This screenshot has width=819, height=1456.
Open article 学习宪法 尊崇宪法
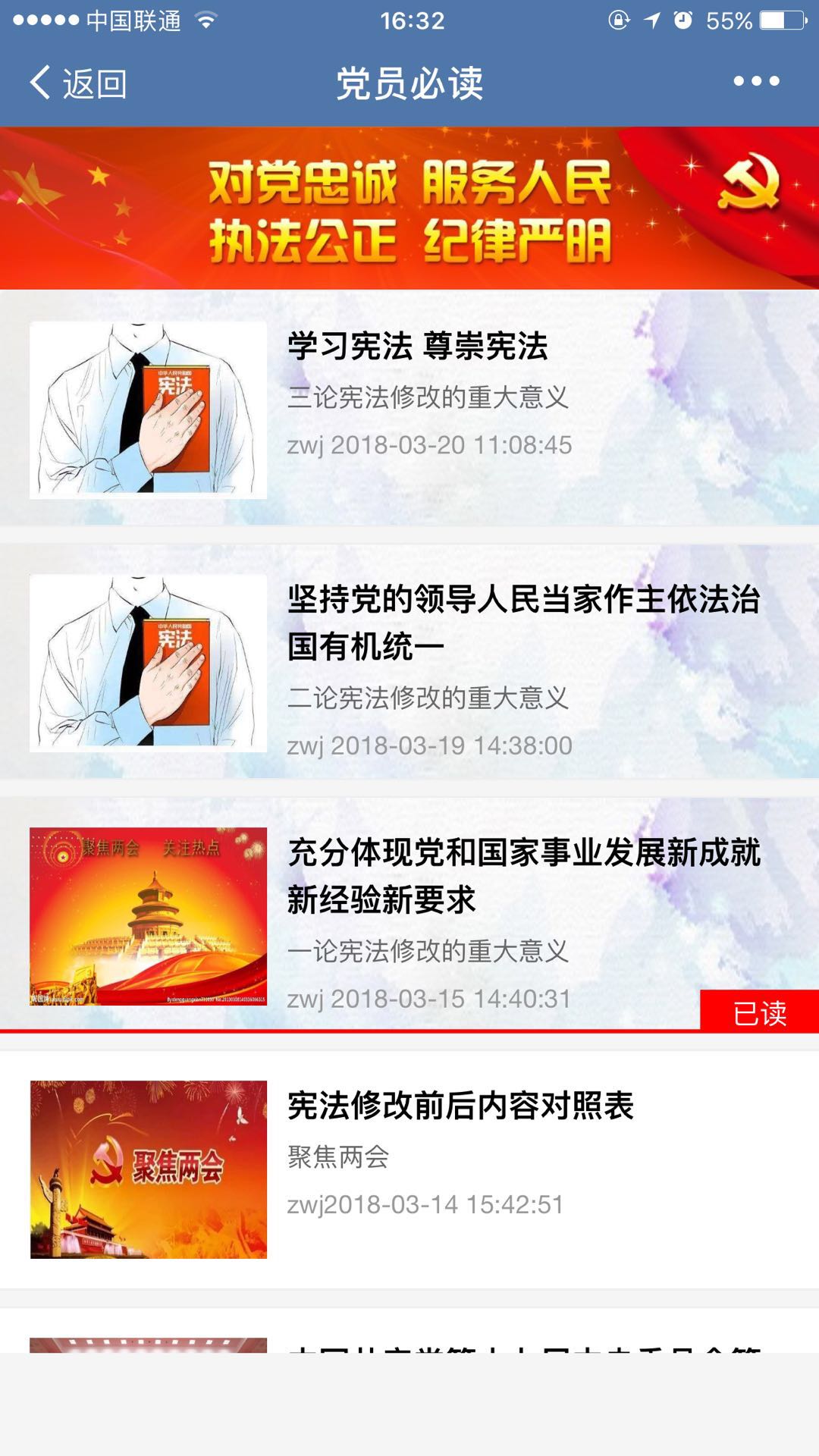(x=417, y=347)
